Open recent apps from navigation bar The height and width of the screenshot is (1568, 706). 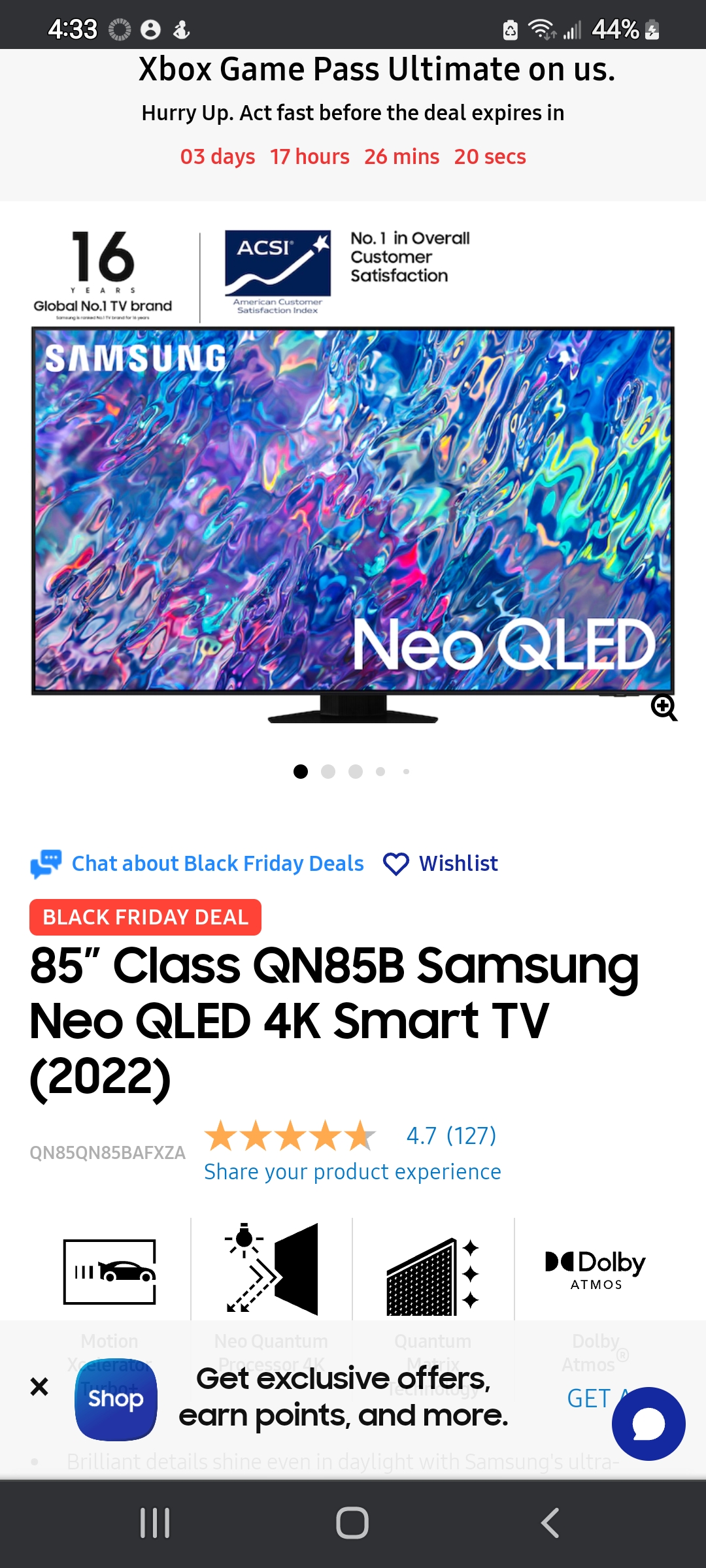155,1523
